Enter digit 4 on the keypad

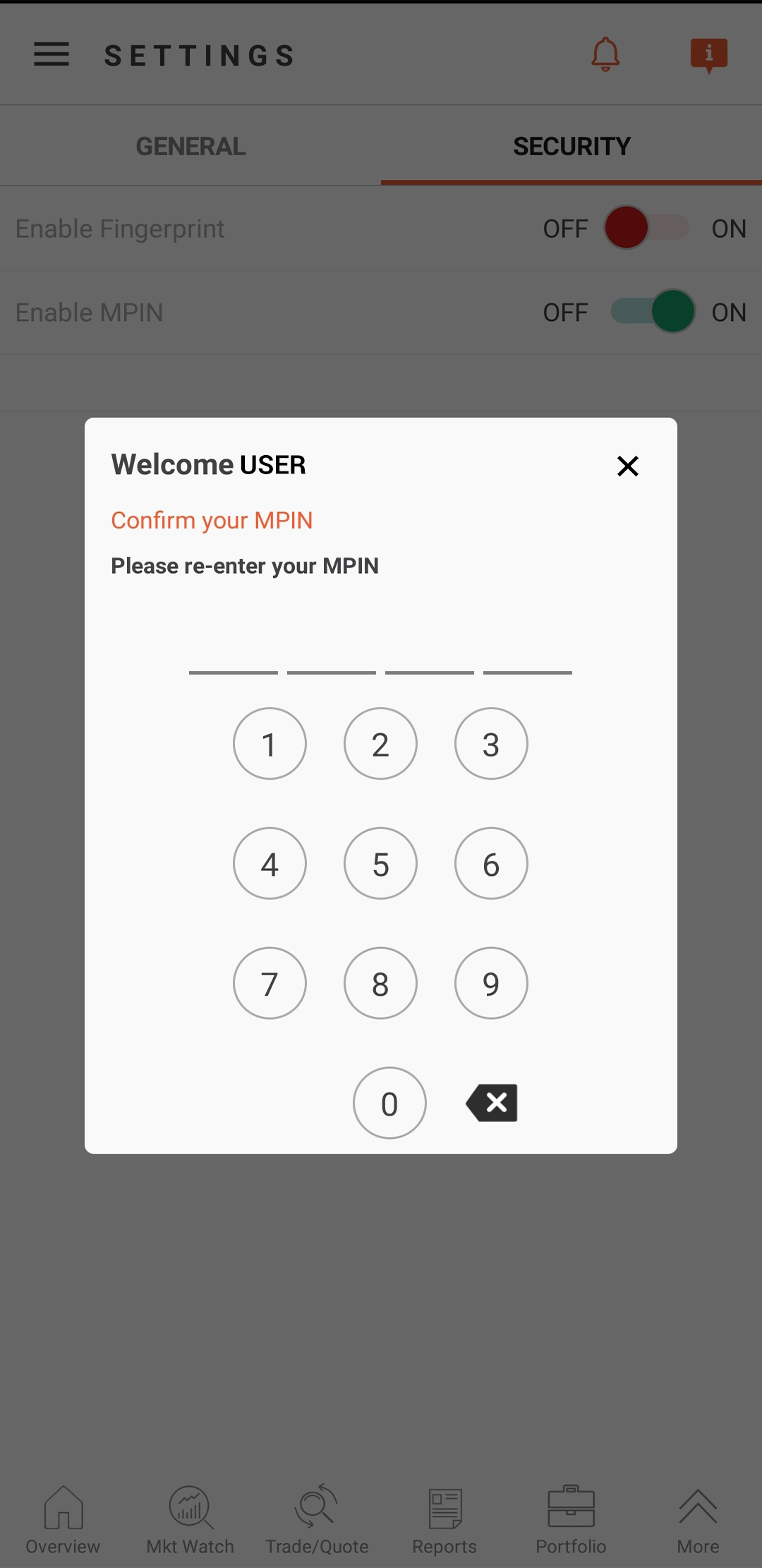[270, 863]
